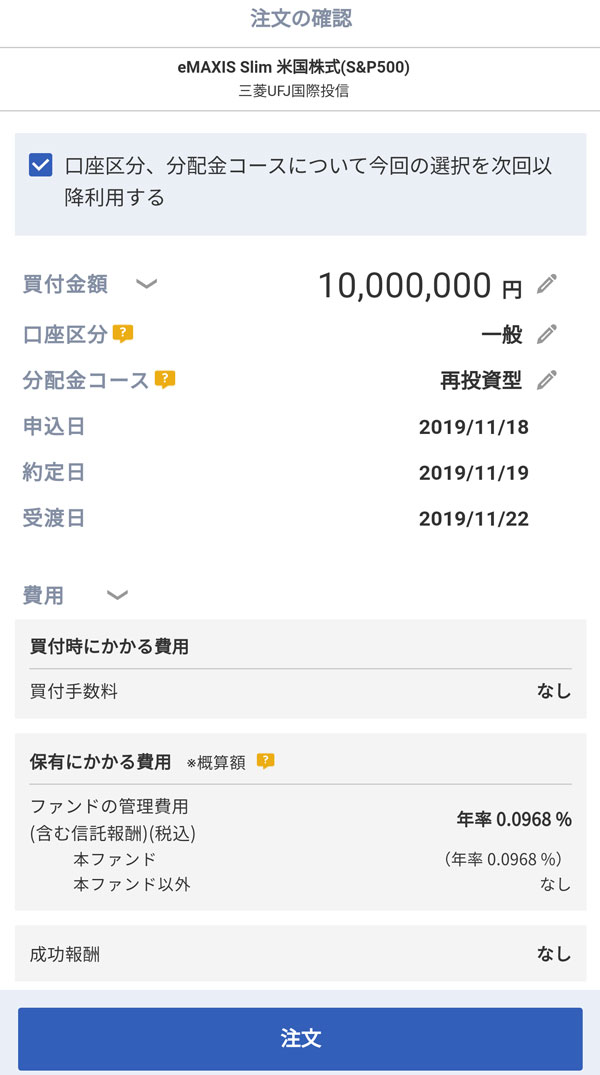Image resolution: width=600 pixels, height=1075 pixels.
Task: Open the help icon next to 口座区分
Action: pyautogui.click(x=123, y=334)
